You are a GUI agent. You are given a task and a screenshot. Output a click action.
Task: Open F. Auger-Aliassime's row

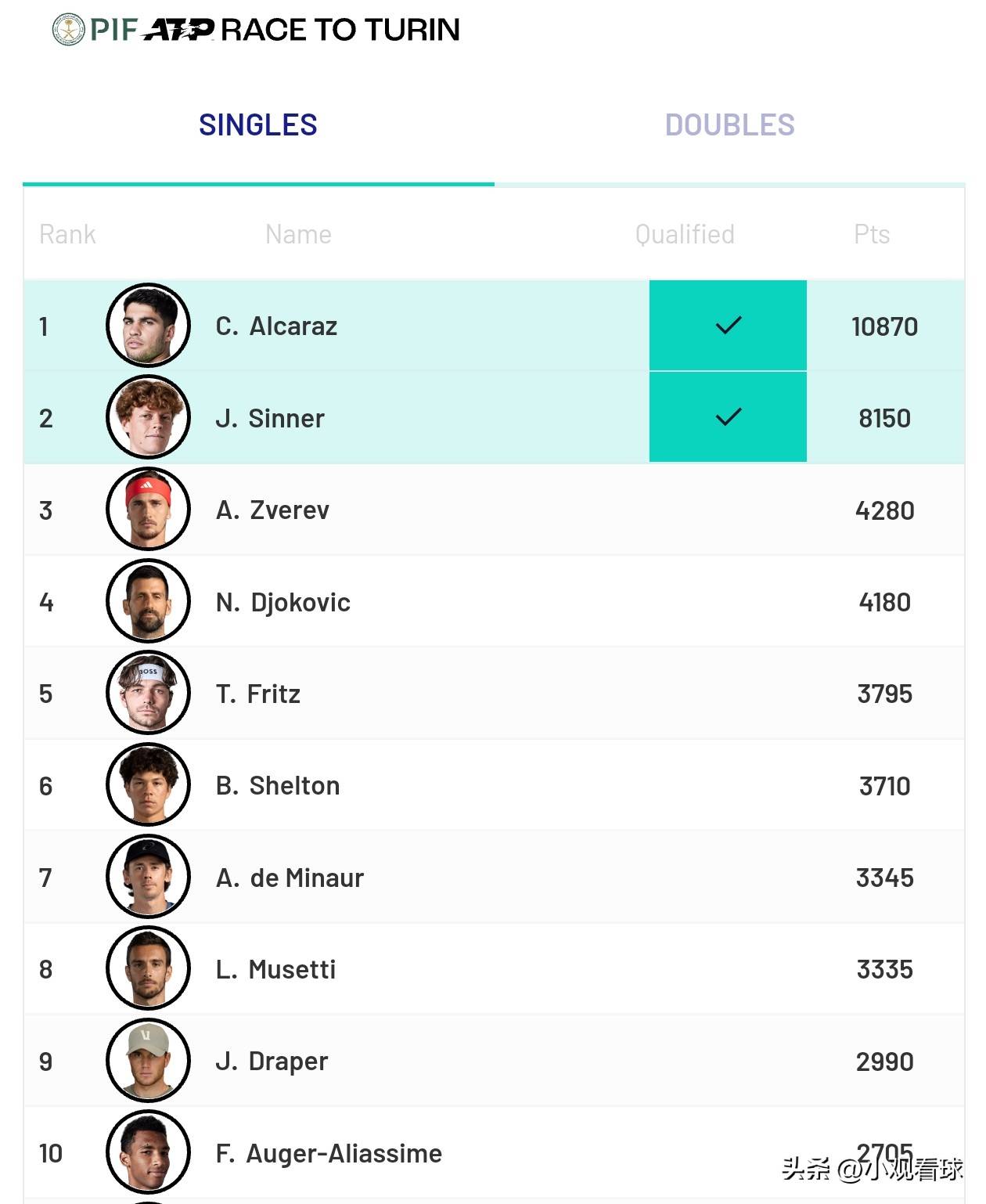click(329, 1154)
